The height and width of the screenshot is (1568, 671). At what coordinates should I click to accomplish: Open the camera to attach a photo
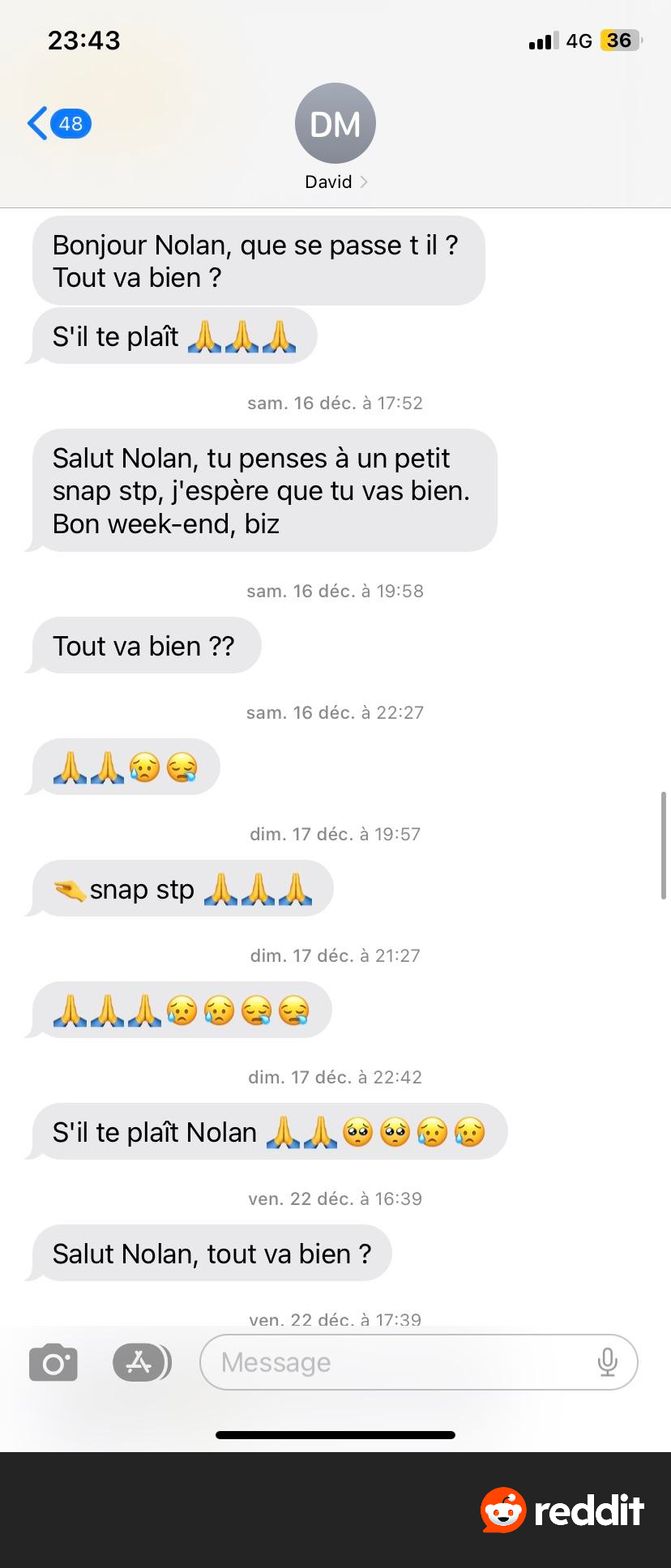(53, 1362)
